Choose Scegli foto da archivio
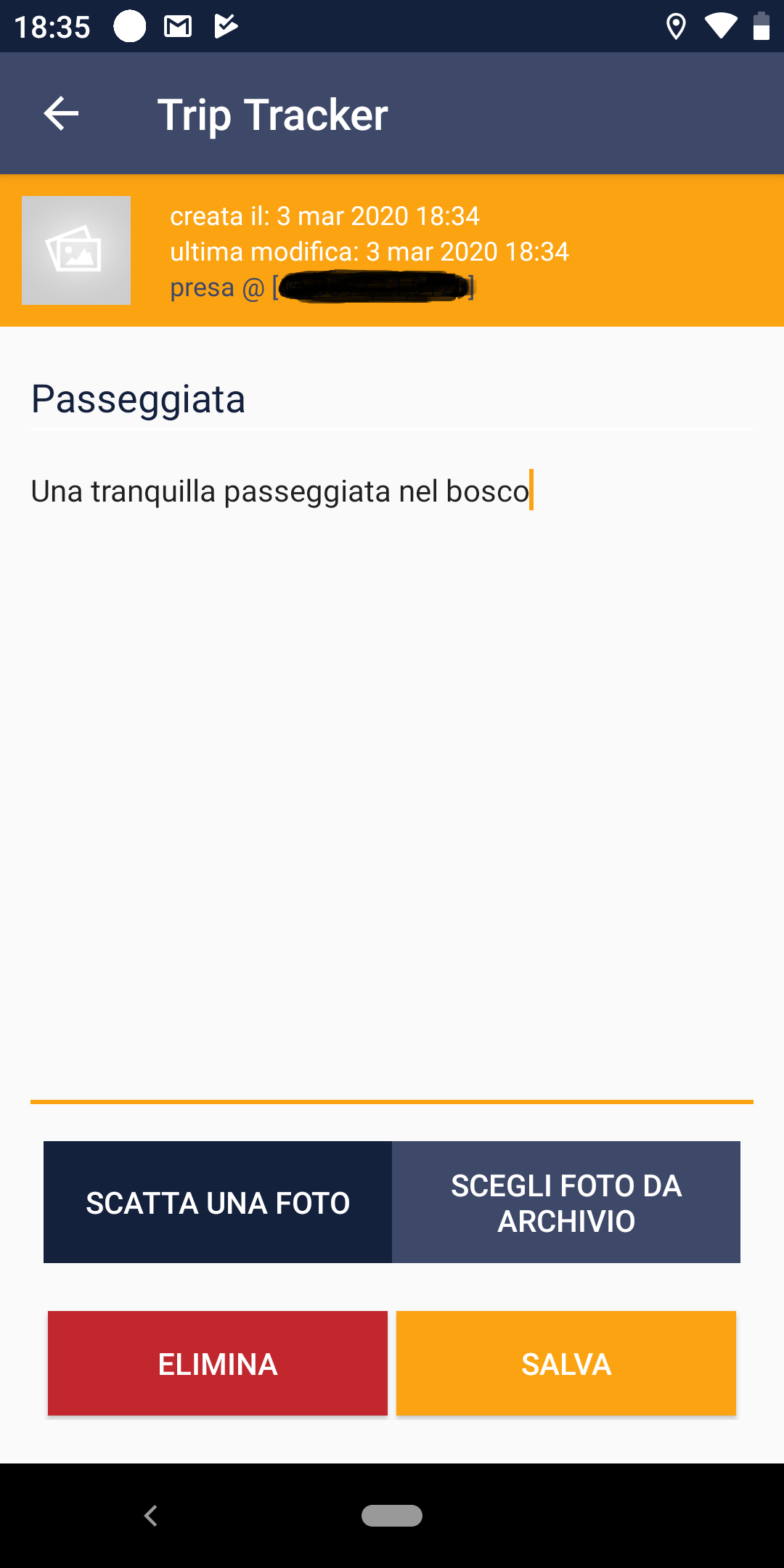Image resolution: width=784 pixels, height=1568 pixels. click(566, 1202)
